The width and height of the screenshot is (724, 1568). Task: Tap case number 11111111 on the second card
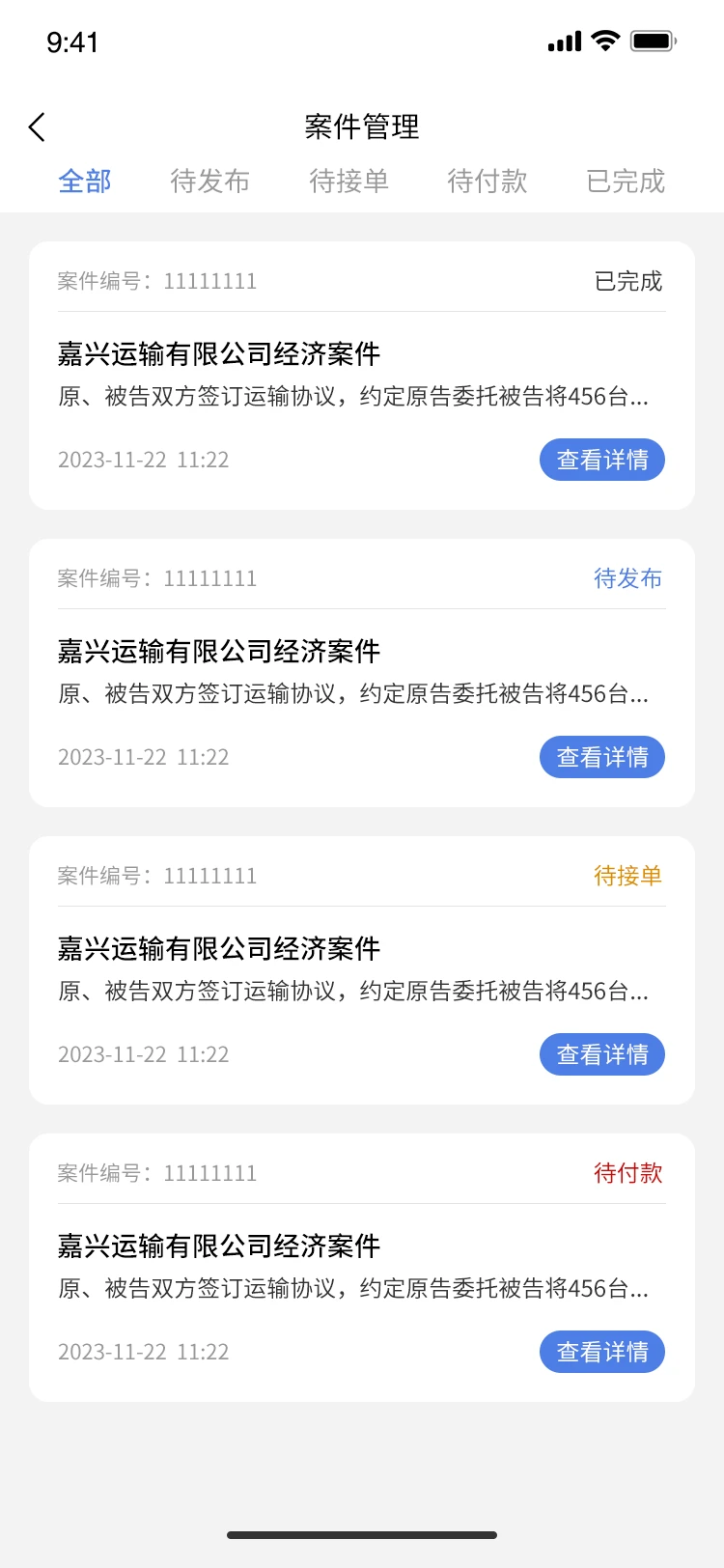157,577
